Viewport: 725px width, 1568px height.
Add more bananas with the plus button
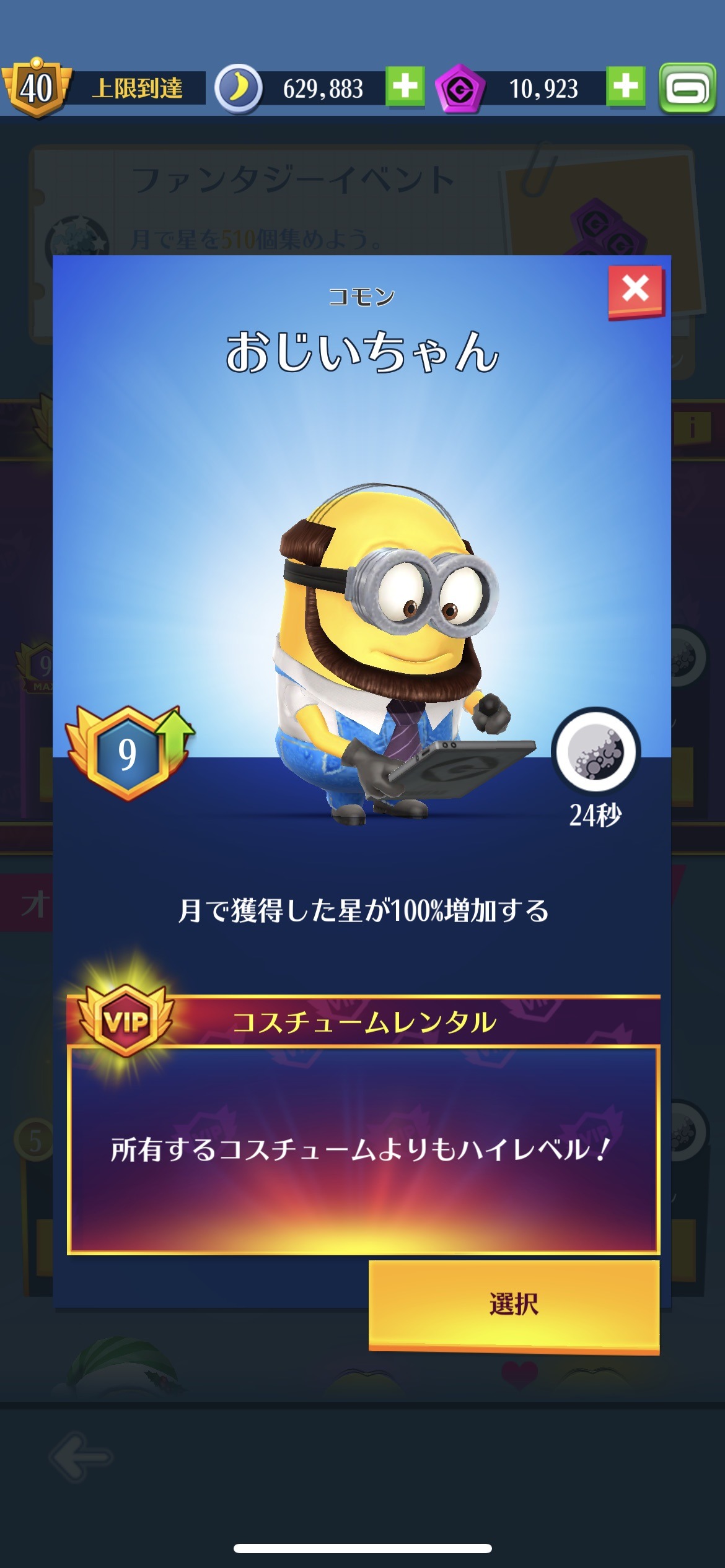coord(405,87)
